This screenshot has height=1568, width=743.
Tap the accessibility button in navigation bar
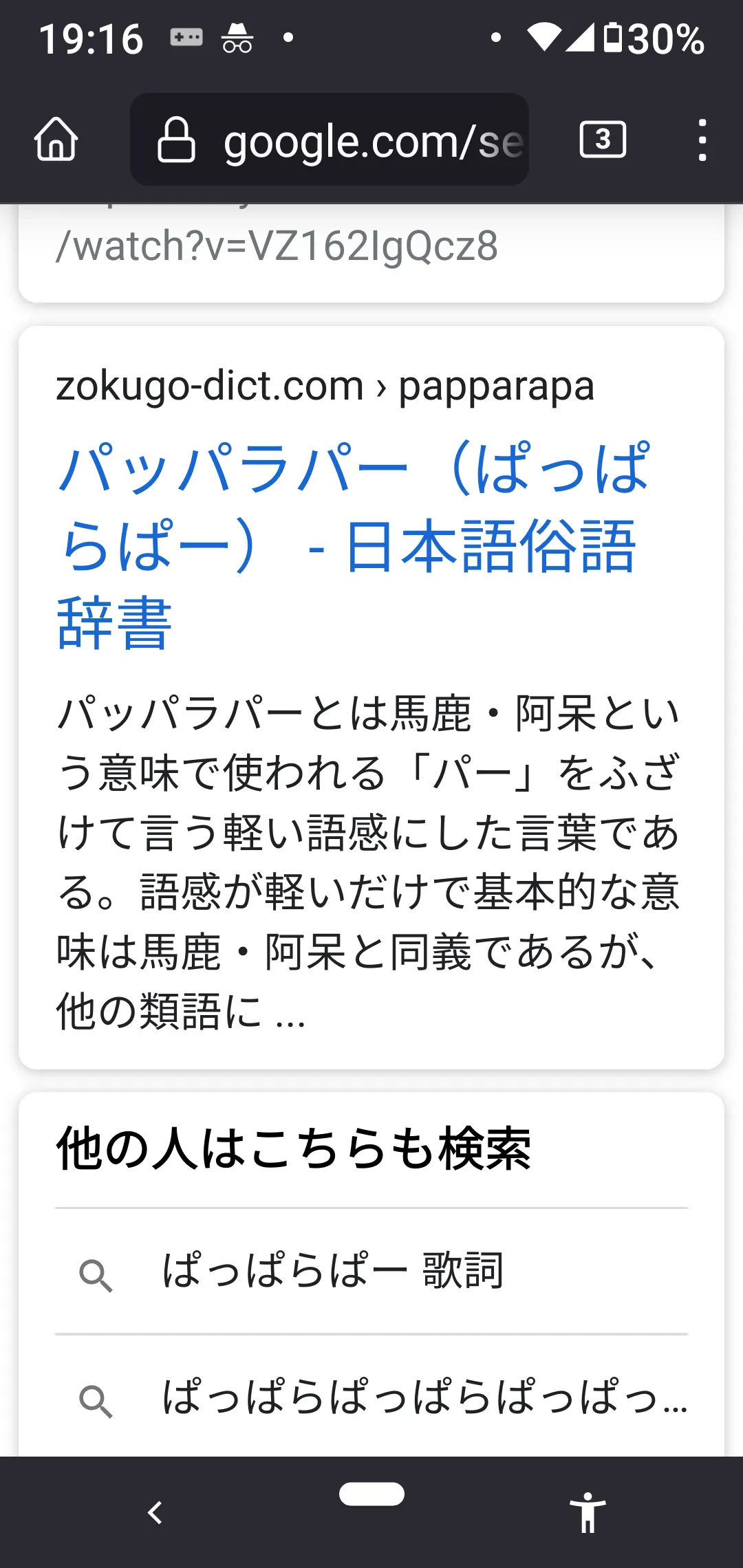[x=588, y=1512]
